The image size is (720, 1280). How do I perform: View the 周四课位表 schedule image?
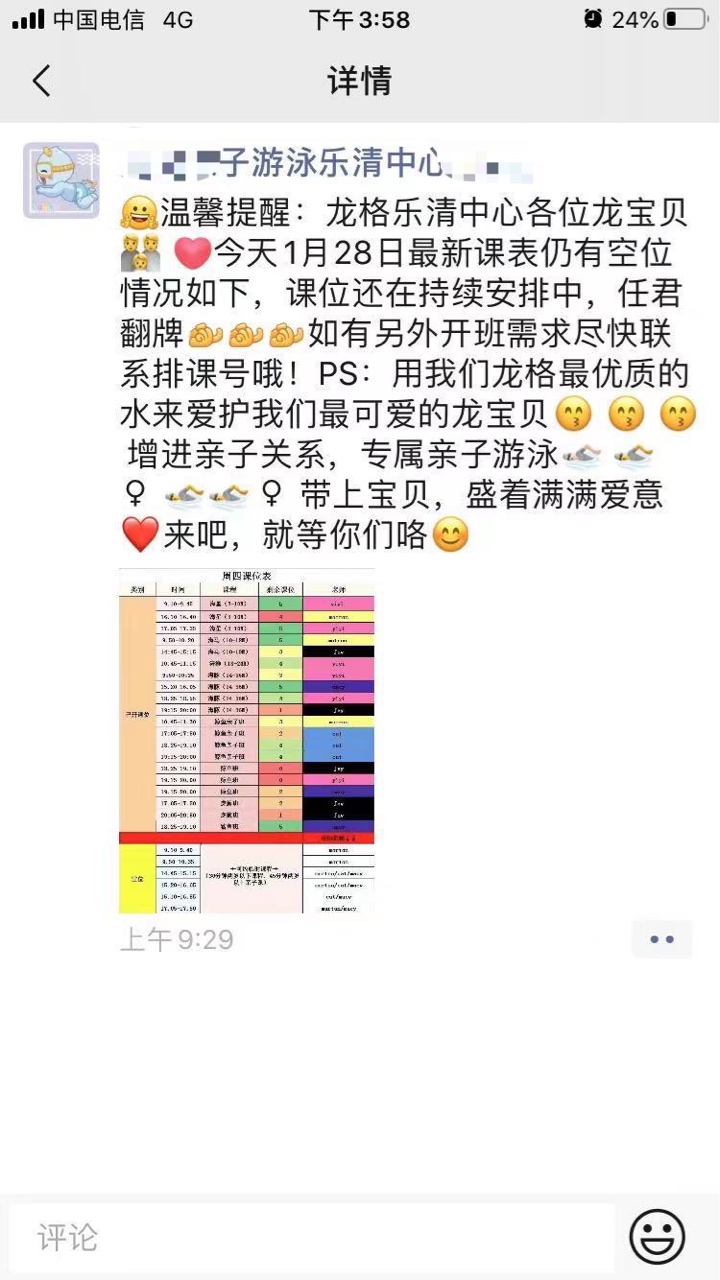[x=247, y=740]
